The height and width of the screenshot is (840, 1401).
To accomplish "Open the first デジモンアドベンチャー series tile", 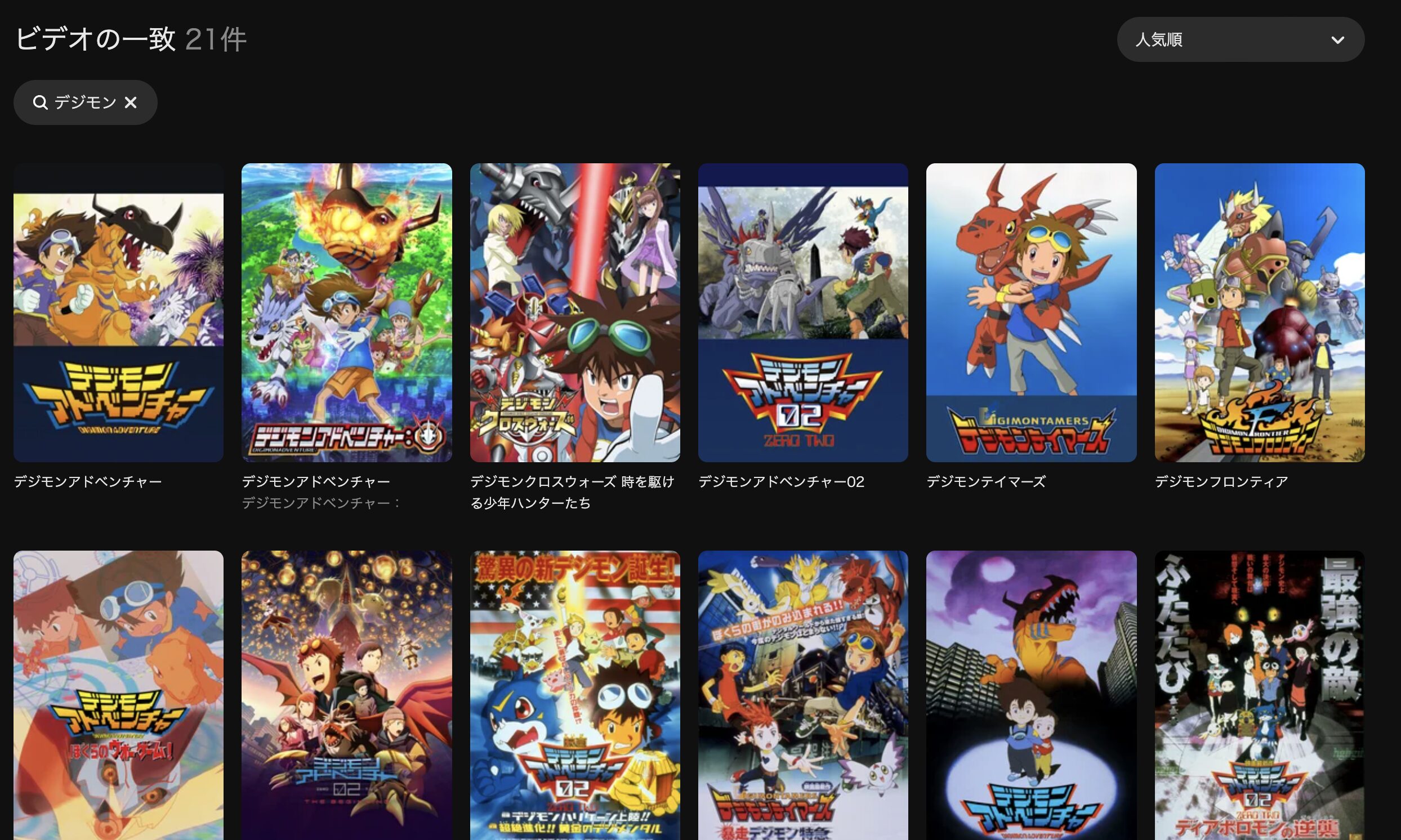I will (x=118, y=312).
